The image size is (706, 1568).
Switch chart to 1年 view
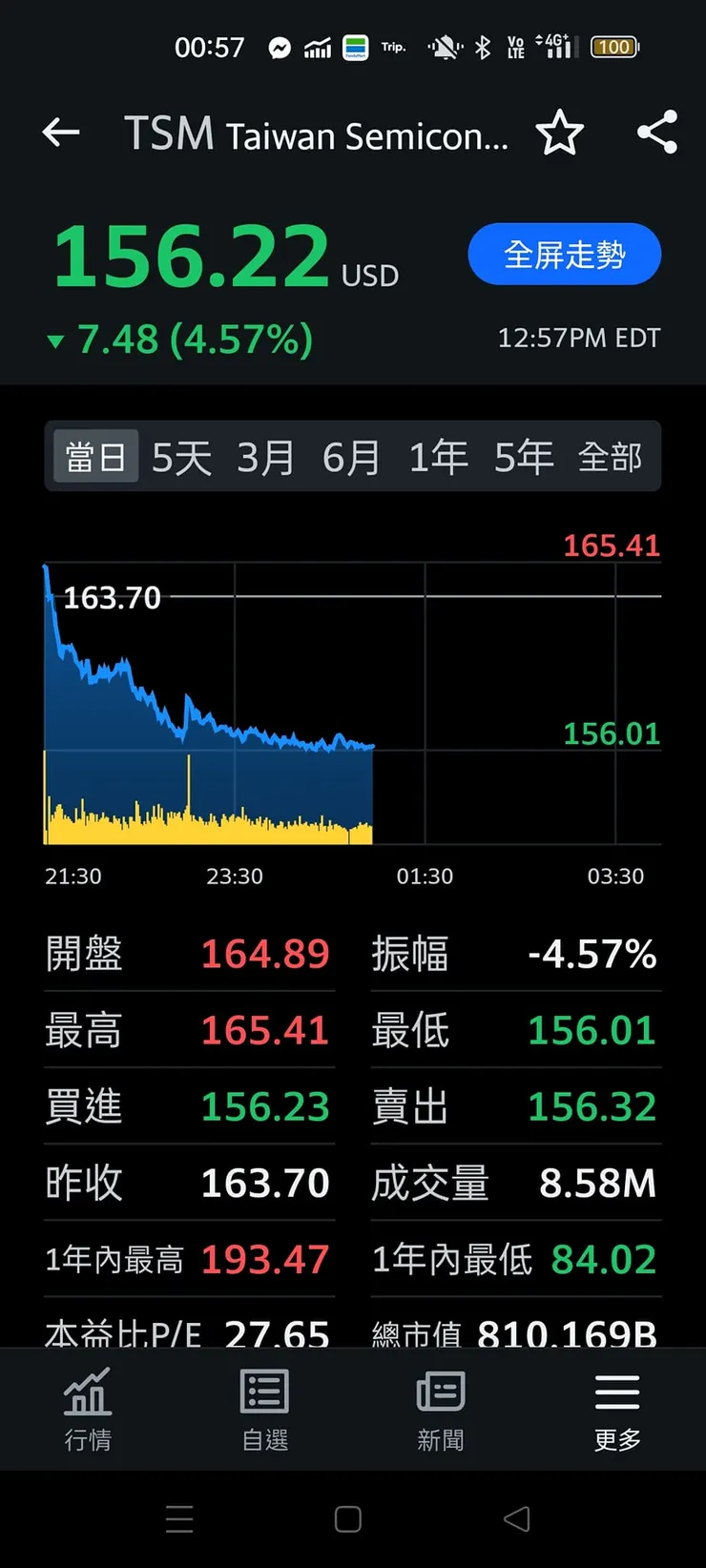click(x=438, y=457)
